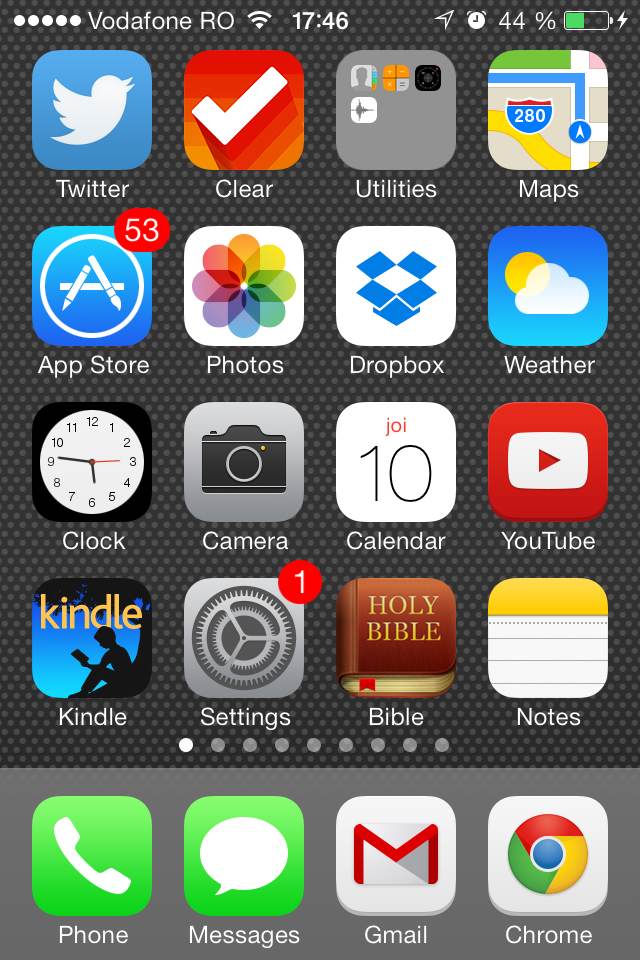Open the Phone app in the dock
This screenshot has height=960, width=640.
92,856
